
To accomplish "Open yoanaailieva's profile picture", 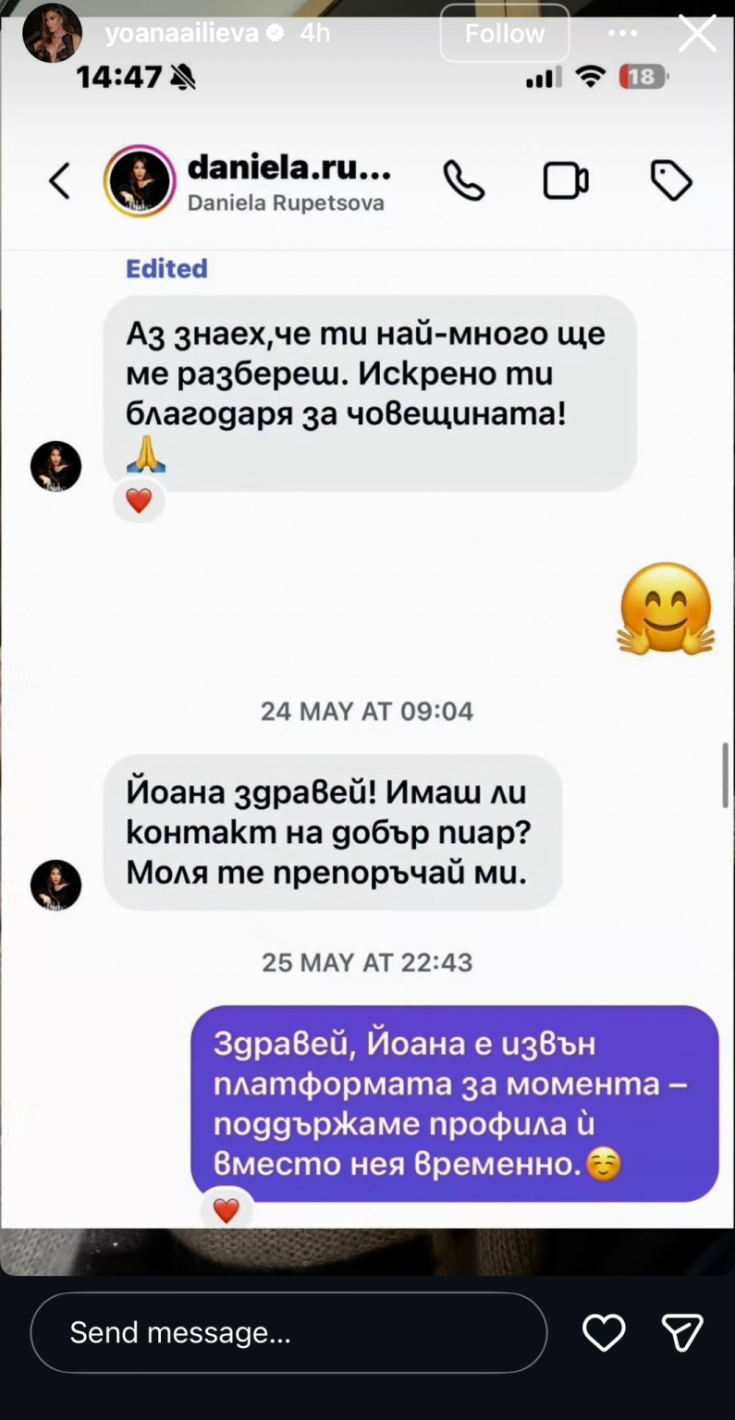I will 52,33.
